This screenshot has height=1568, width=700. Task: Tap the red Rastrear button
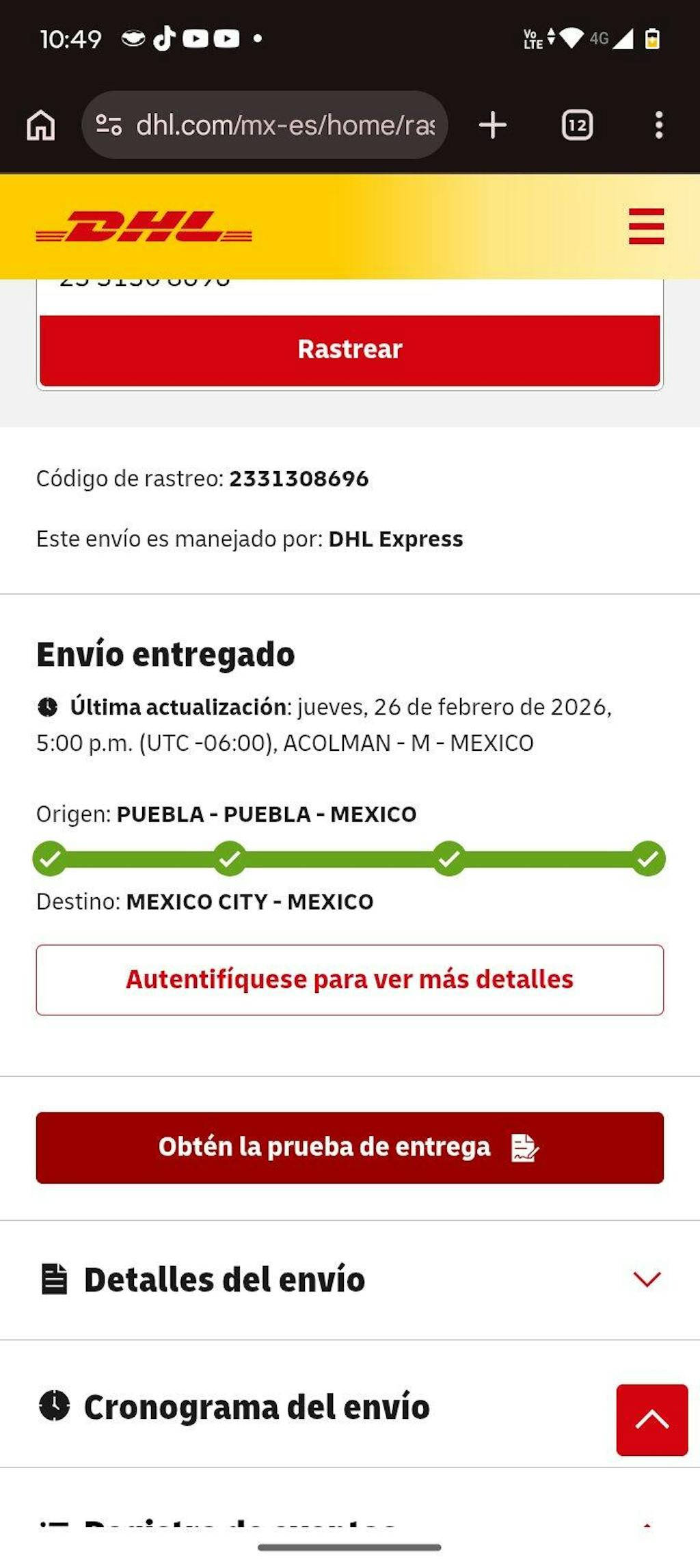(349, 349)
